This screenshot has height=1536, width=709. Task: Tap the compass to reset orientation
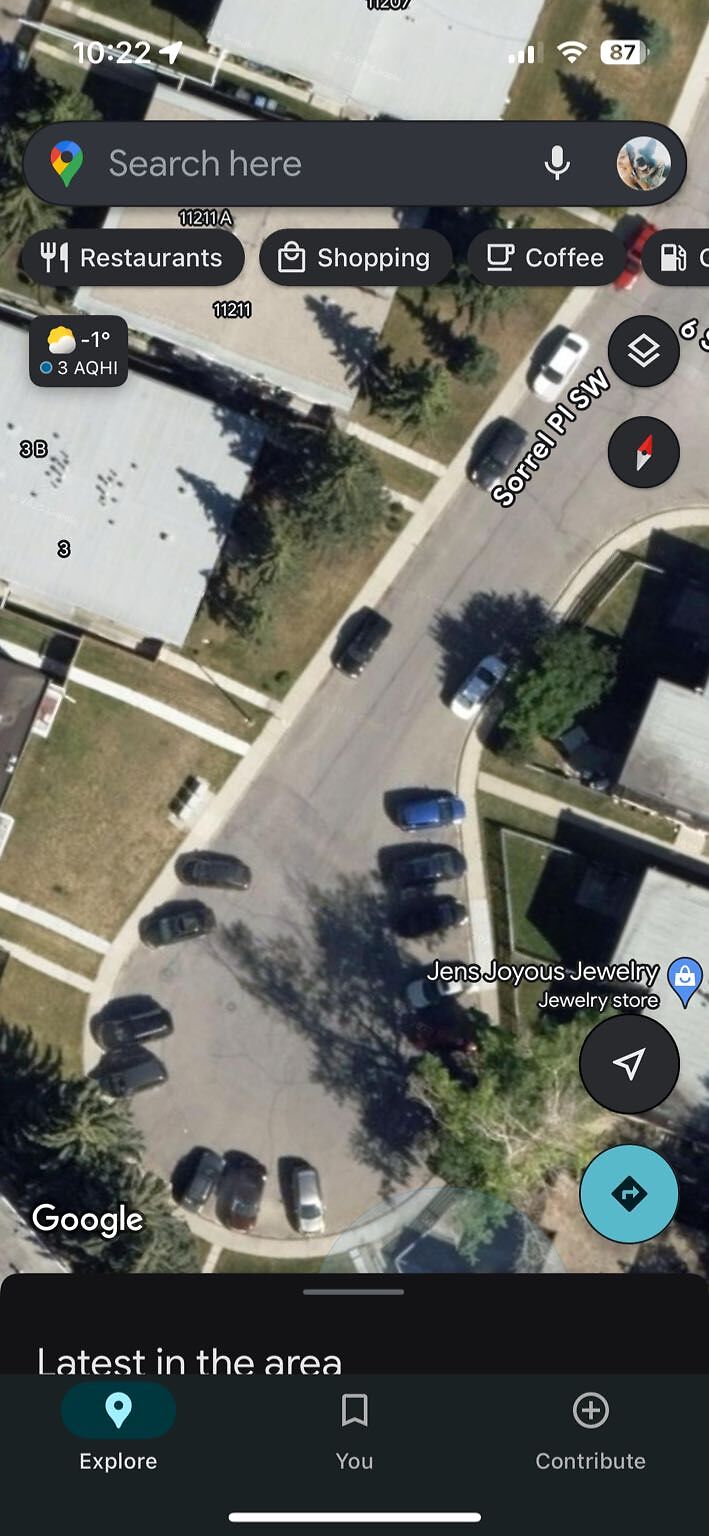[643, 452]
